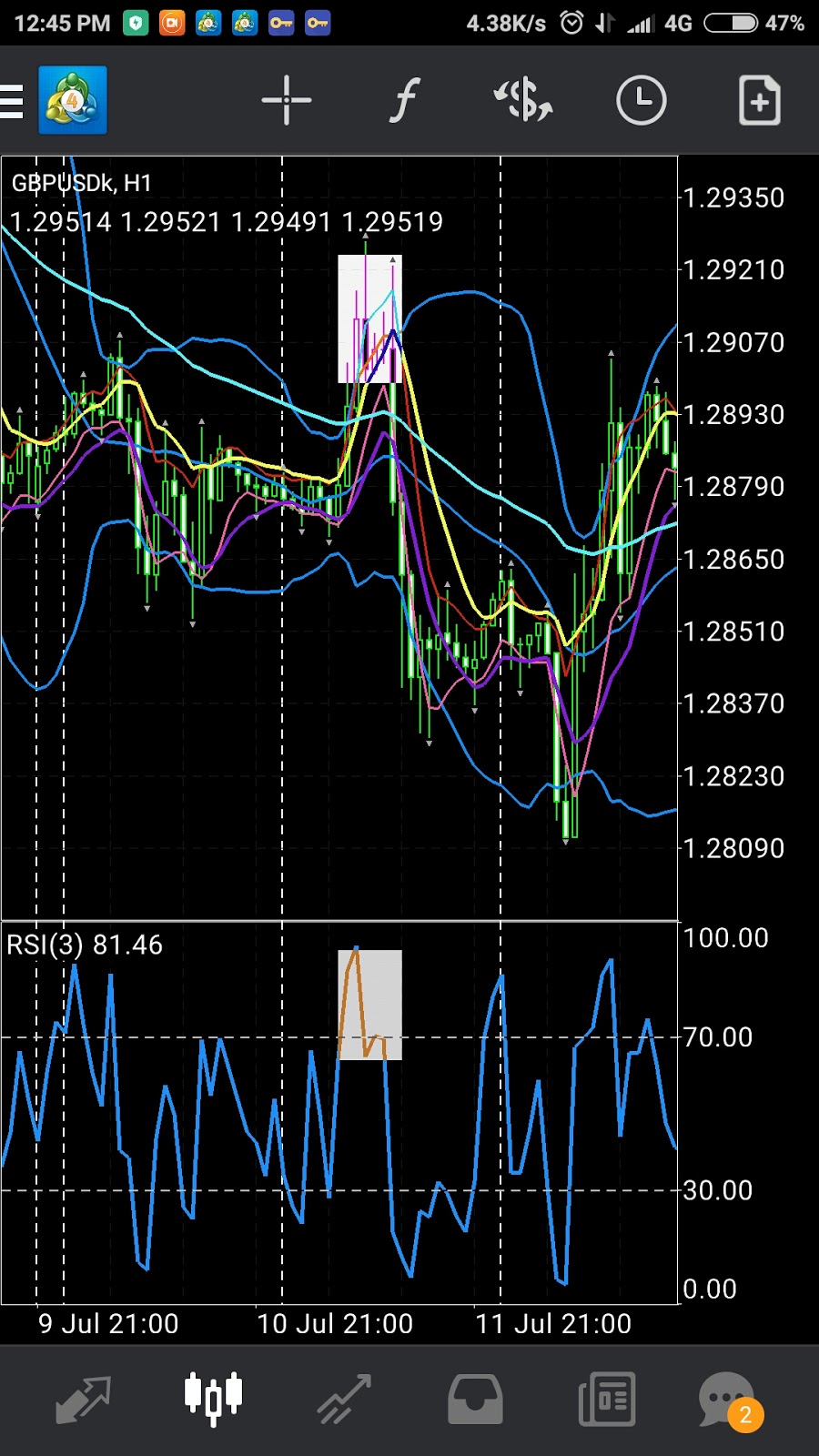Open chat and messages with 2 unread
This screenshot has width=819, height=1456.
[x=728, y=1399]
